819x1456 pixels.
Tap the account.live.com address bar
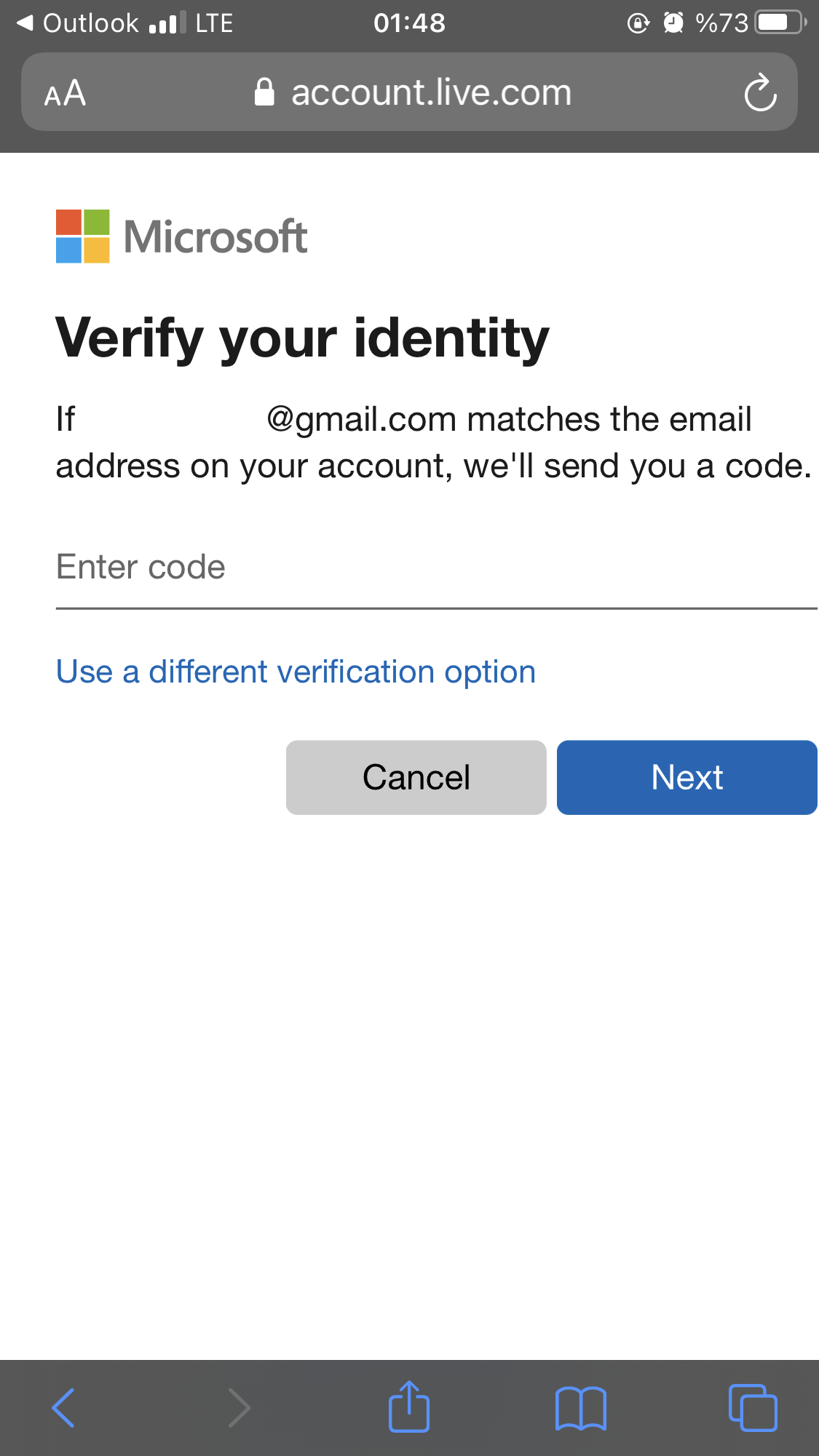412,92
